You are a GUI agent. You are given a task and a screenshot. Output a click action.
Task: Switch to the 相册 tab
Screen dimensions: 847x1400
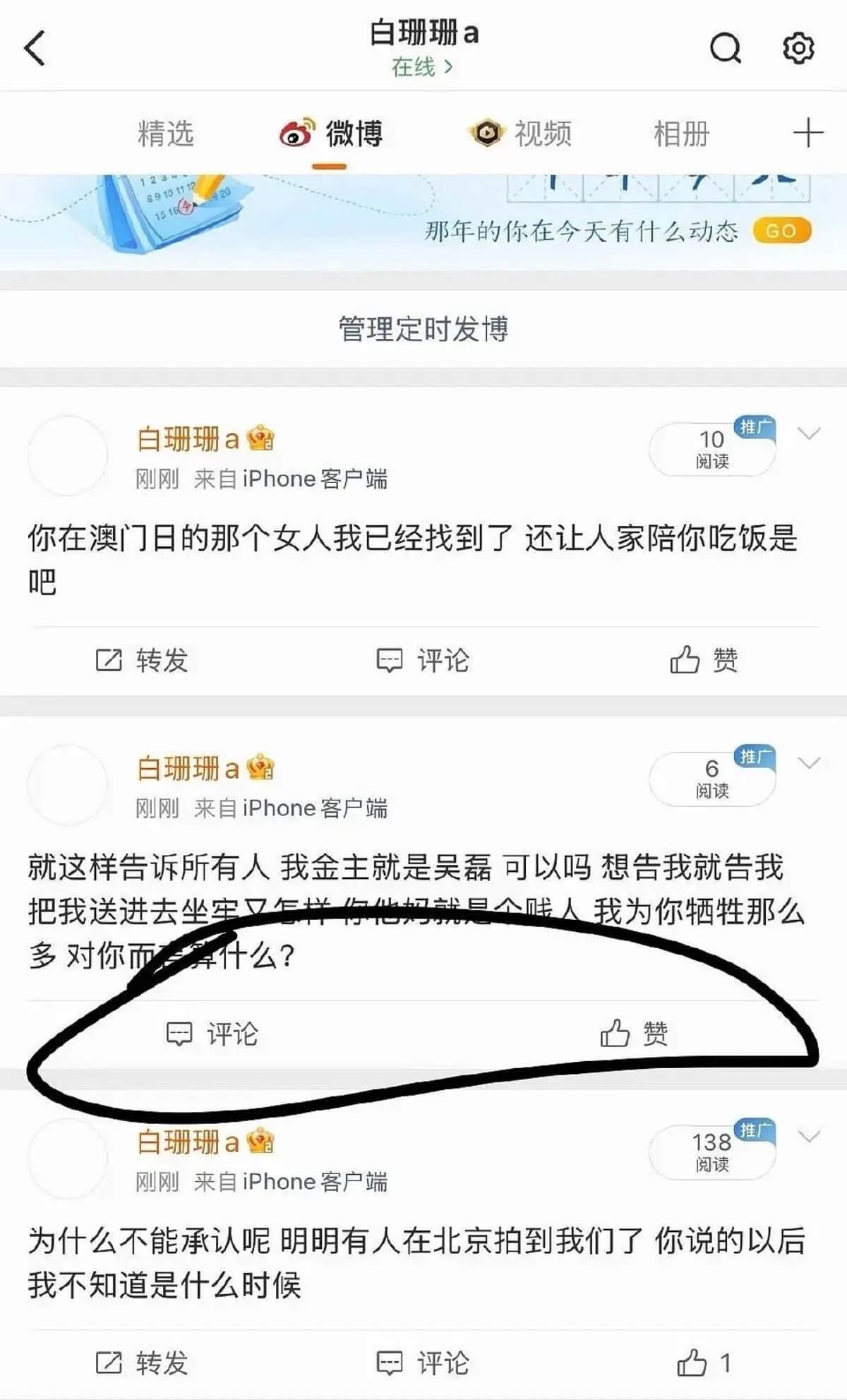pyautogui.click(x=680, y=133)
